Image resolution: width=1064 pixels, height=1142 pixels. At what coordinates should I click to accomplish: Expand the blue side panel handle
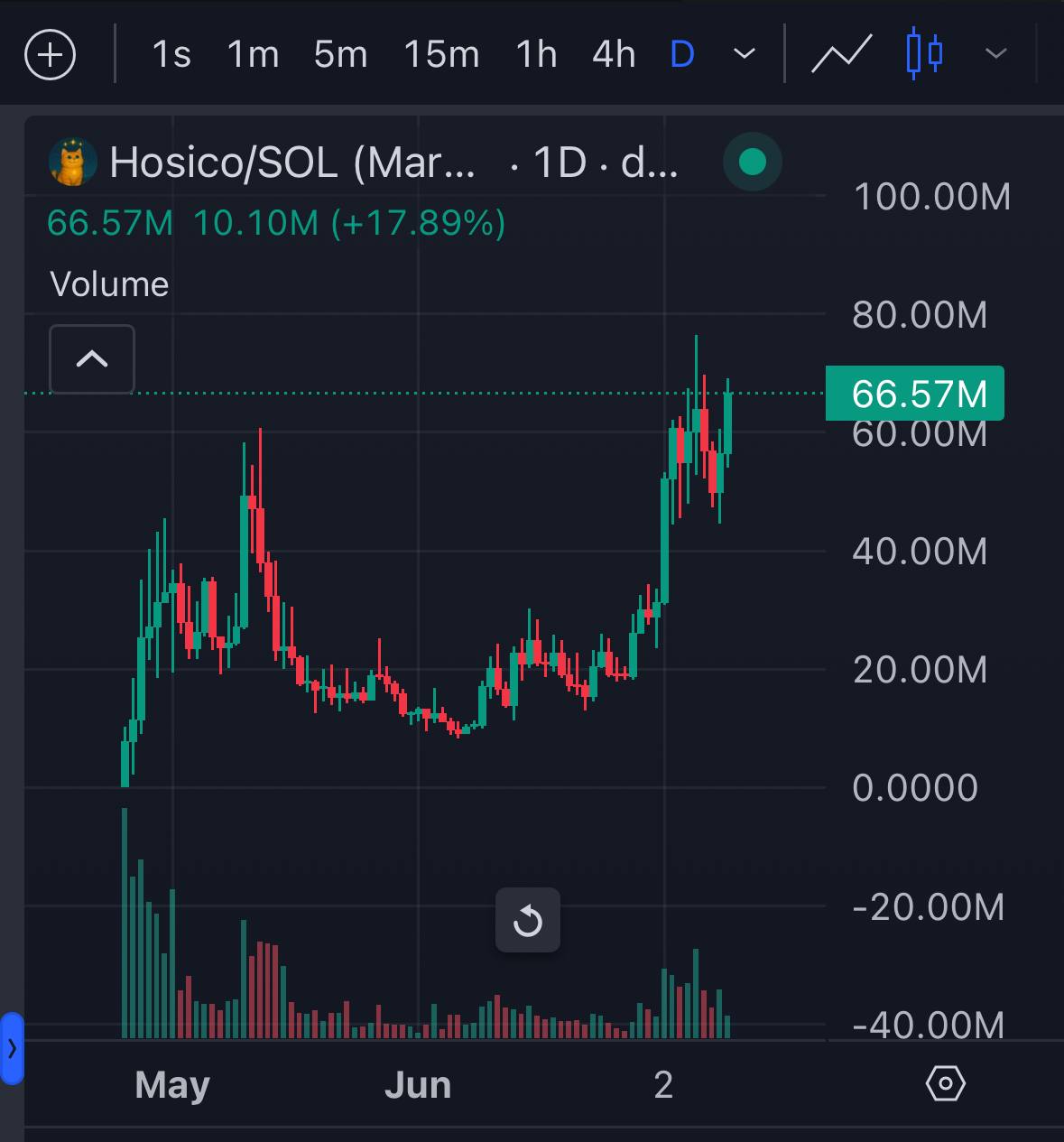tap(12, 1048)
